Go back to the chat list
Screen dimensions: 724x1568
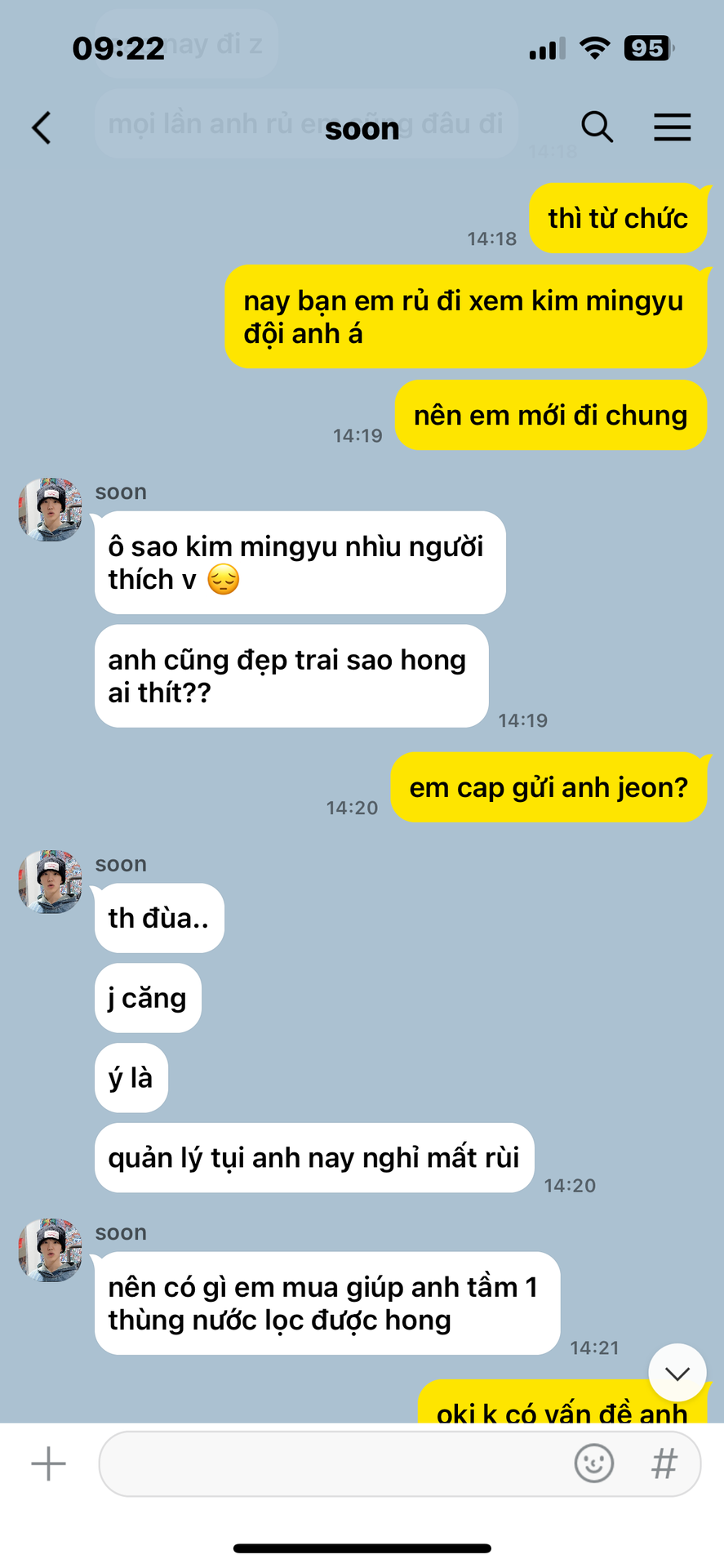point(42,127)
